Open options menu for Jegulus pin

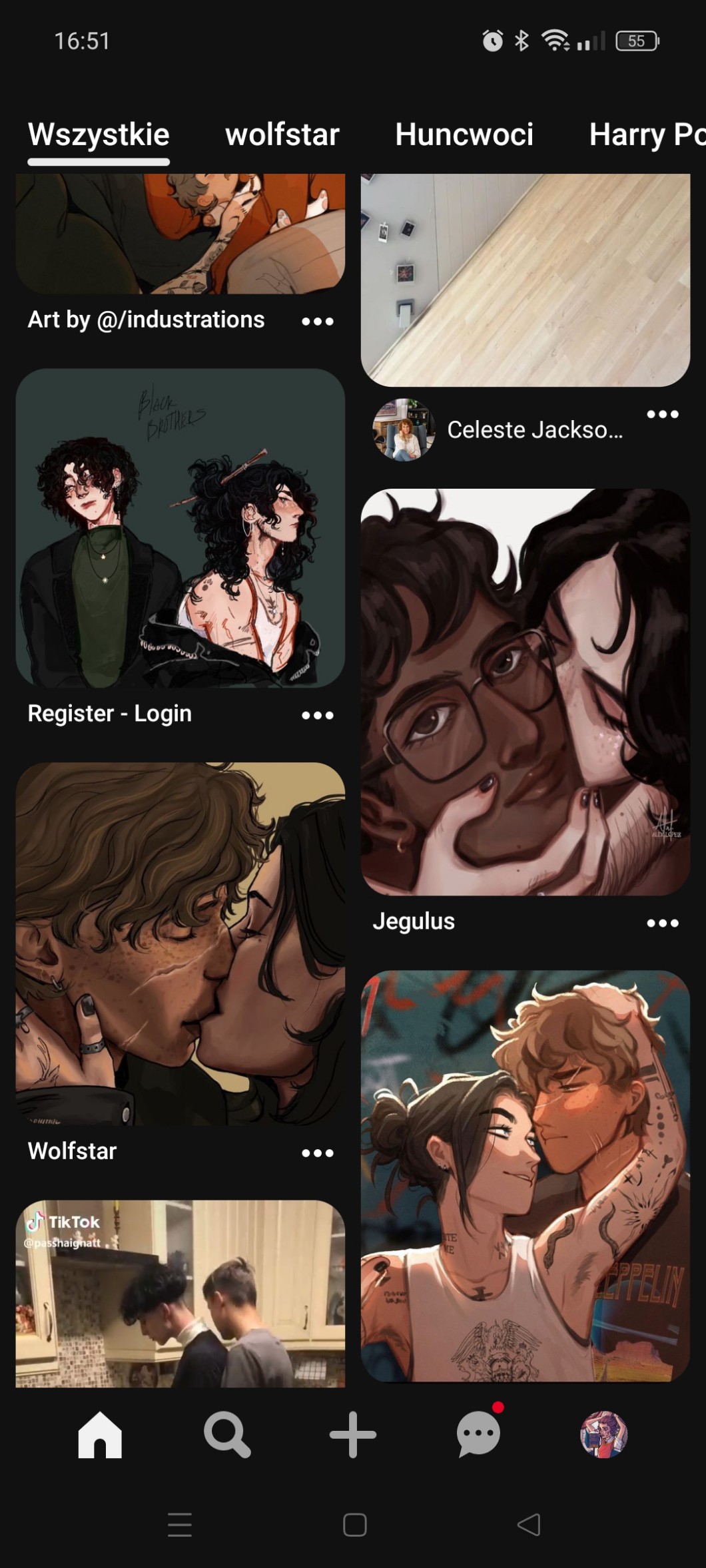coord(662,923)
